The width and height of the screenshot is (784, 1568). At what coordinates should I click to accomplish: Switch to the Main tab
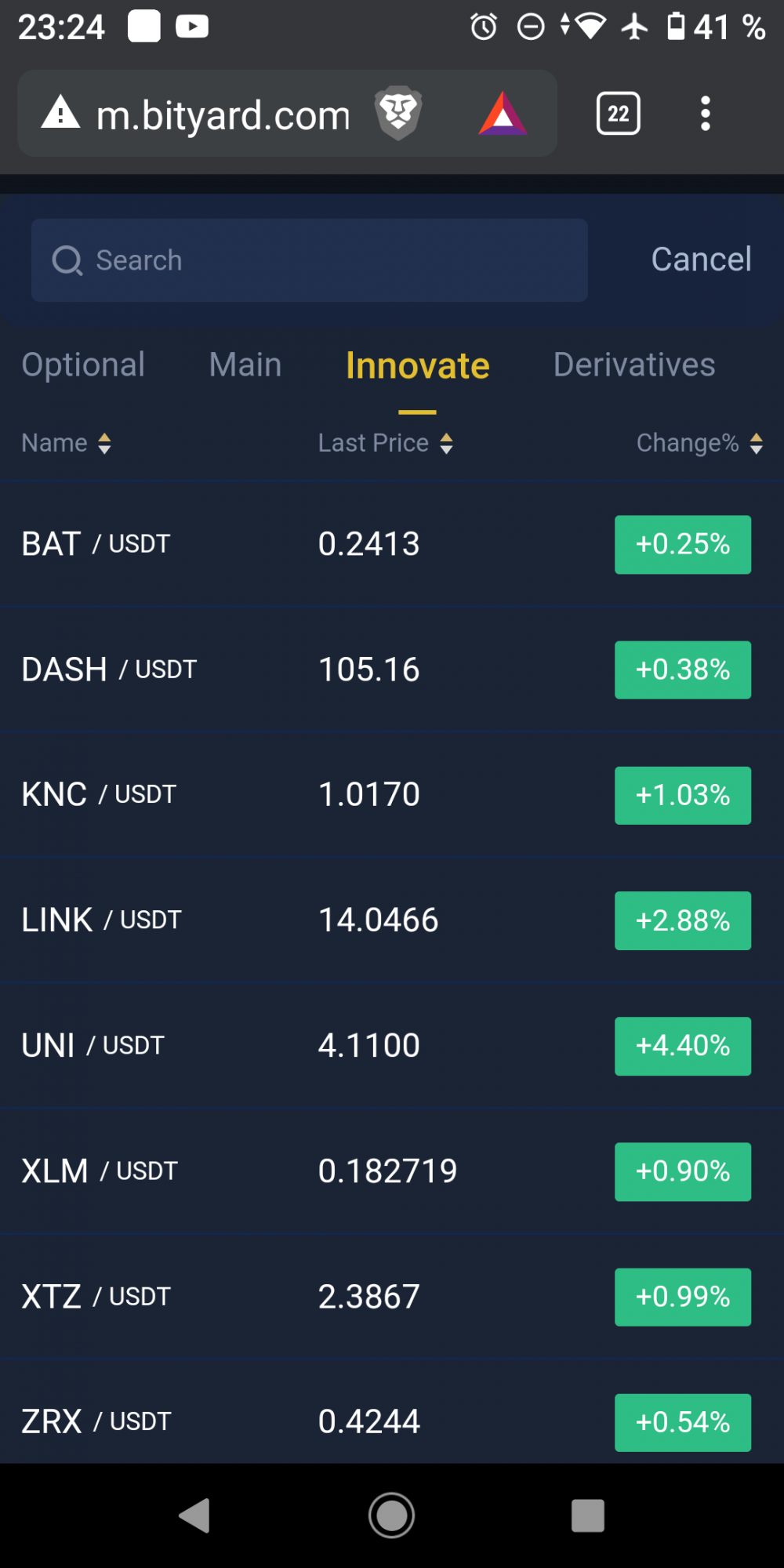[x=245, y=365]
